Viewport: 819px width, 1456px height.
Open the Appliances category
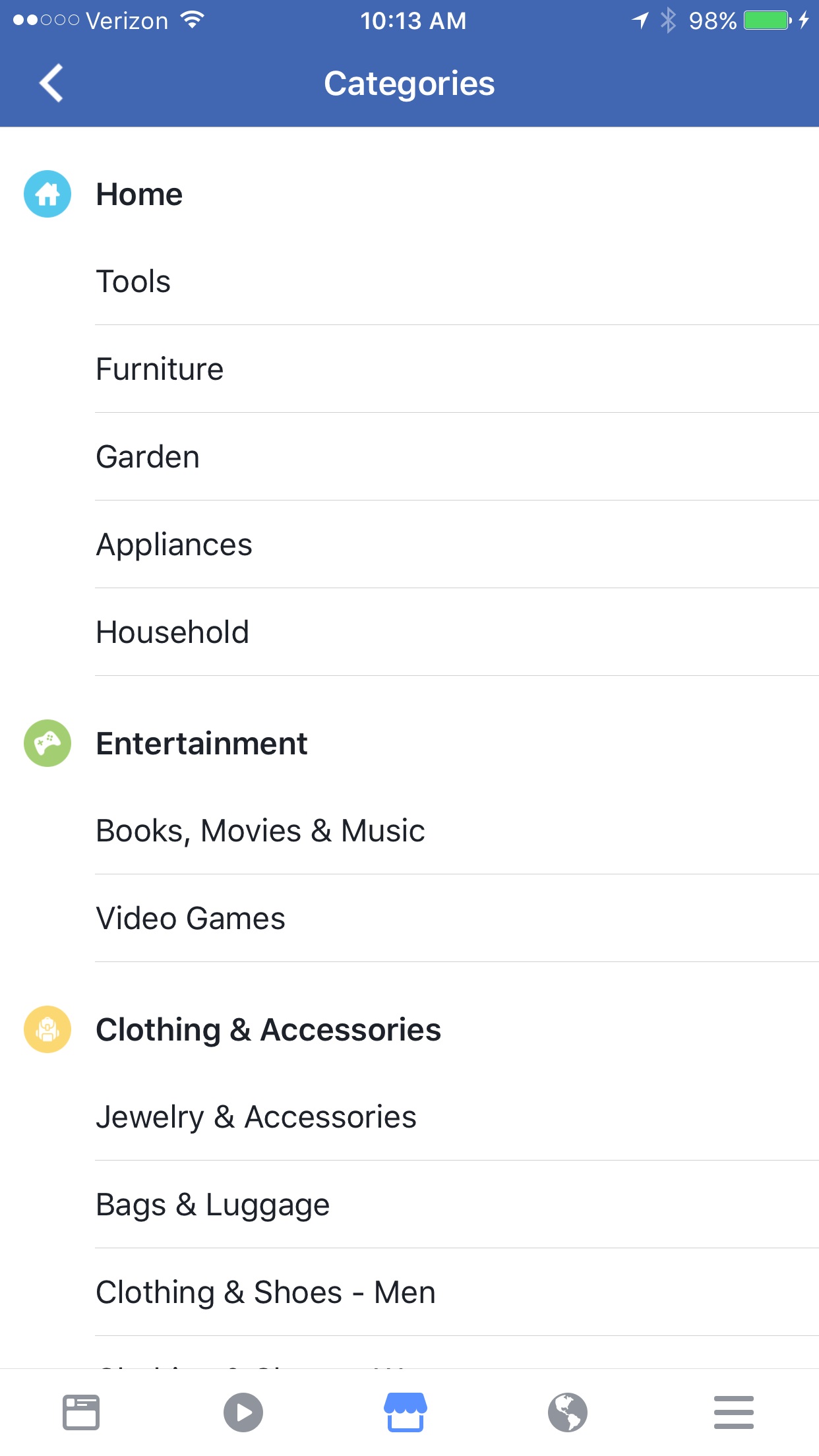tap(174, 545)
